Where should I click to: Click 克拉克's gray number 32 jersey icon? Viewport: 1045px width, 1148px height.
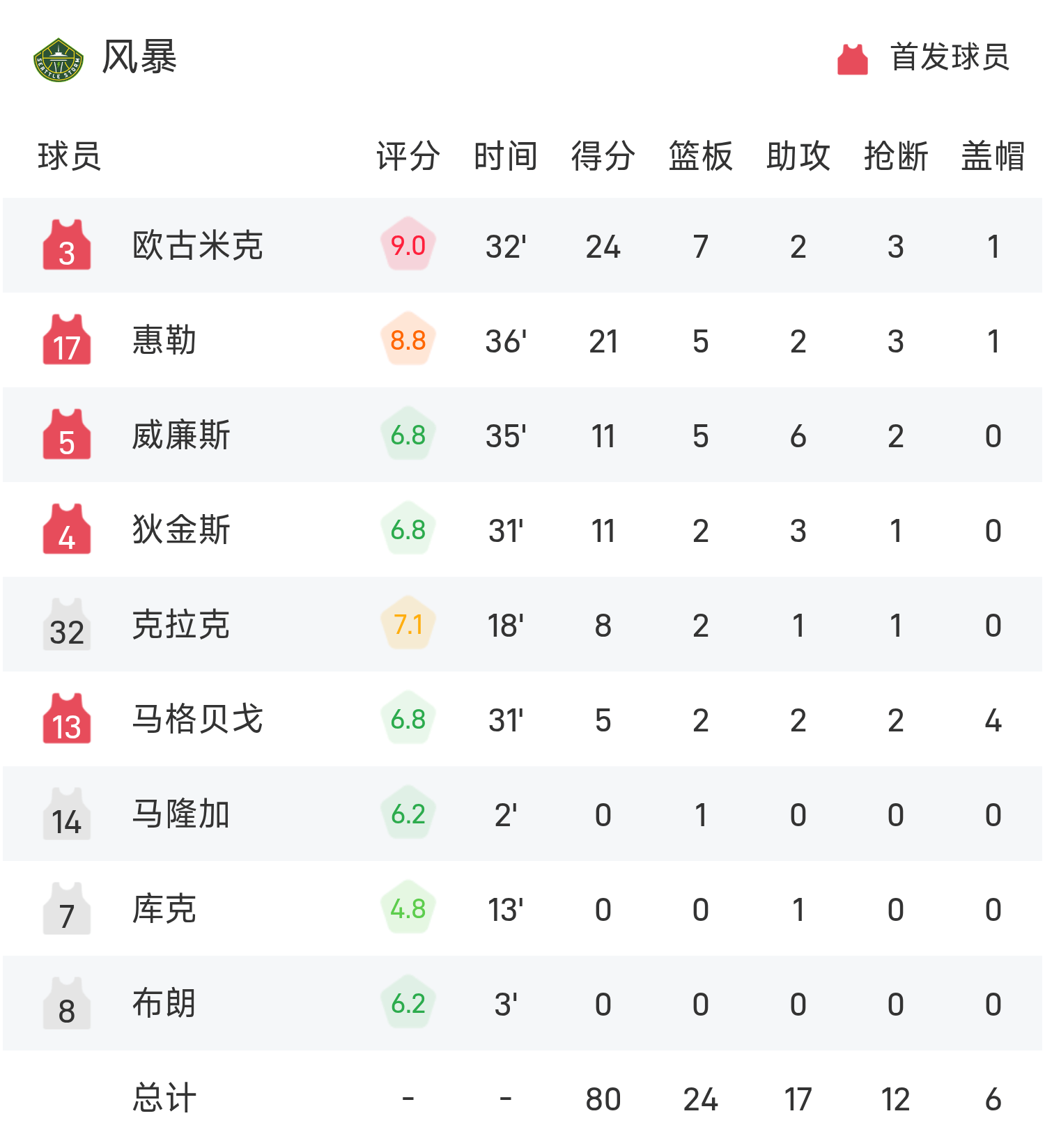66,625
